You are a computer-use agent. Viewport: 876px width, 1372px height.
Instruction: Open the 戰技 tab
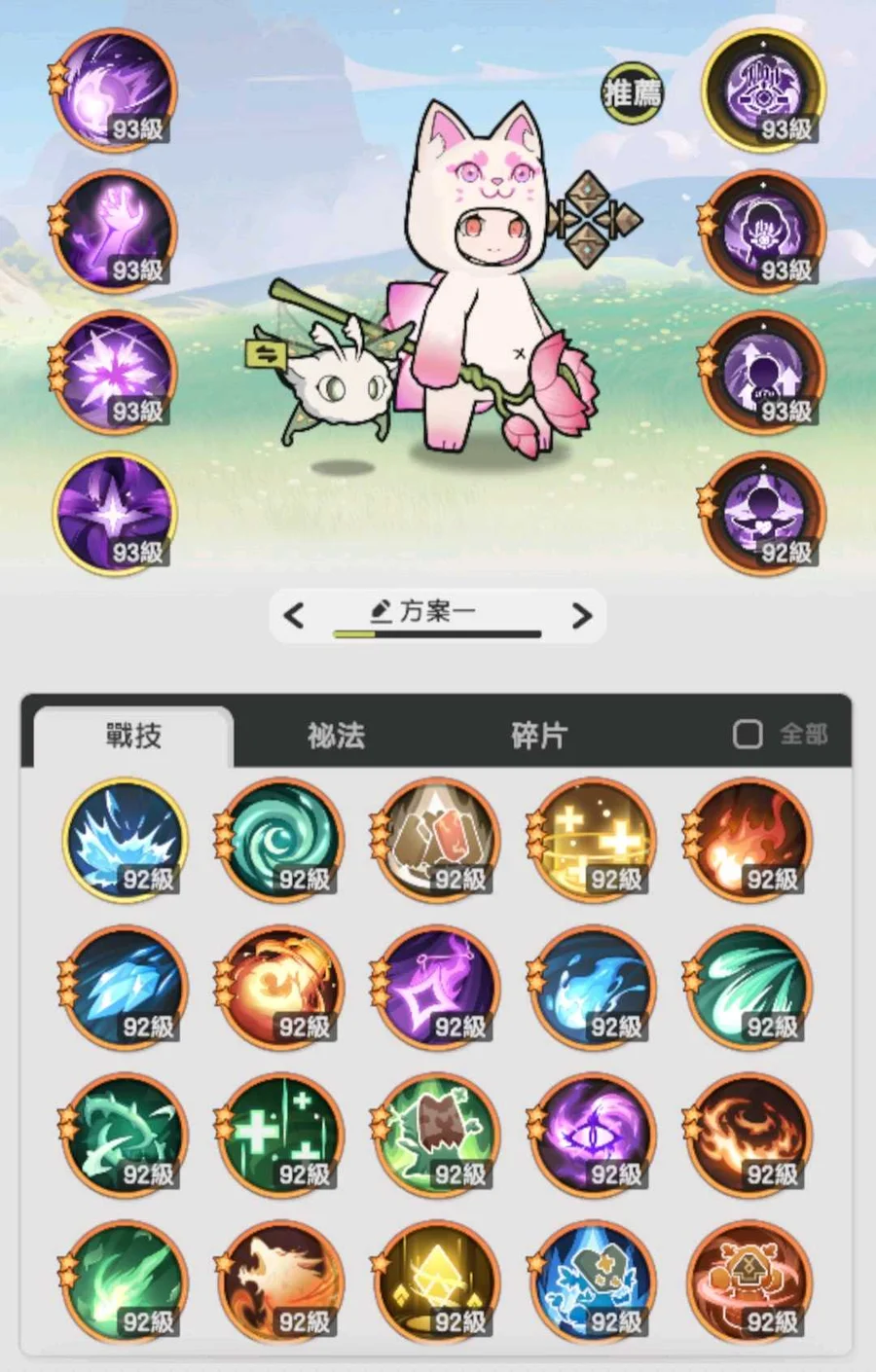tap(133, 736)
